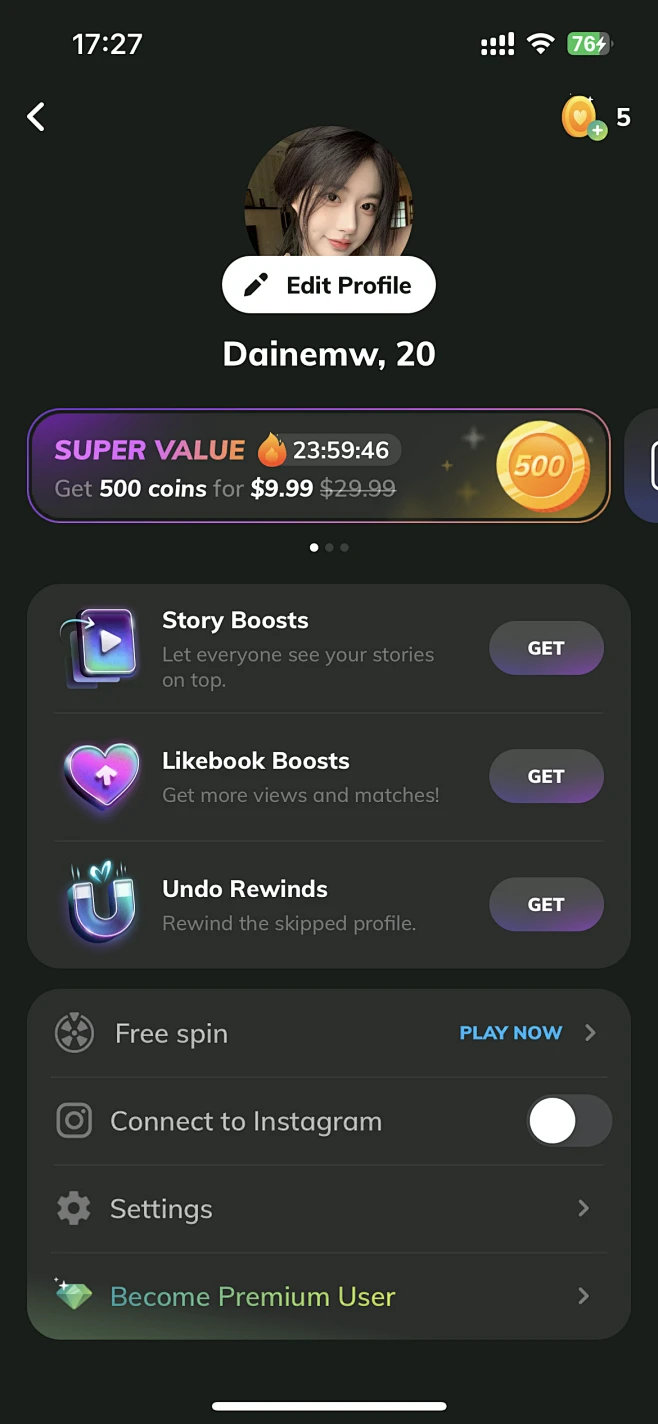Open Settings
The image size is (658, 1424).
click(x=328, y=1209)
